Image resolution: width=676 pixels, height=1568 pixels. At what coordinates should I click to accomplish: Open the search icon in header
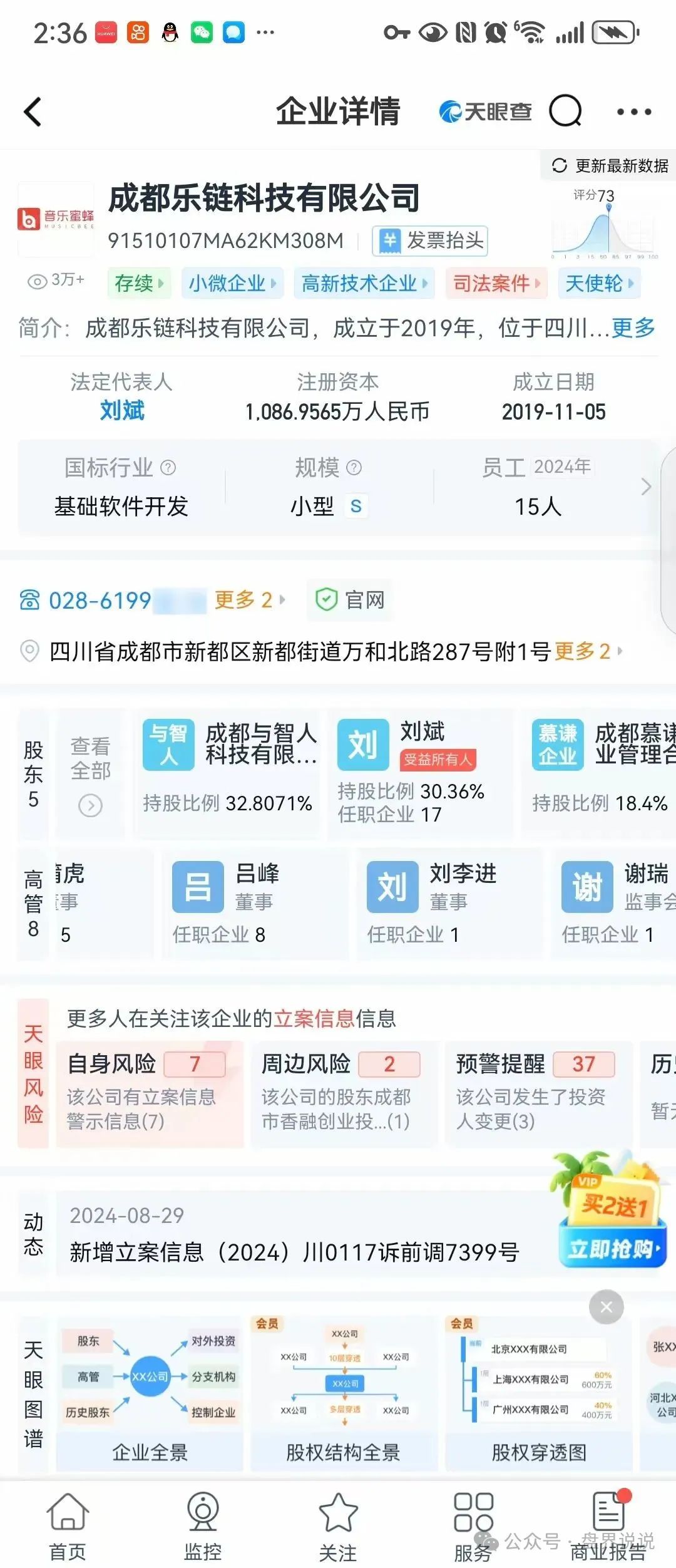566,112
